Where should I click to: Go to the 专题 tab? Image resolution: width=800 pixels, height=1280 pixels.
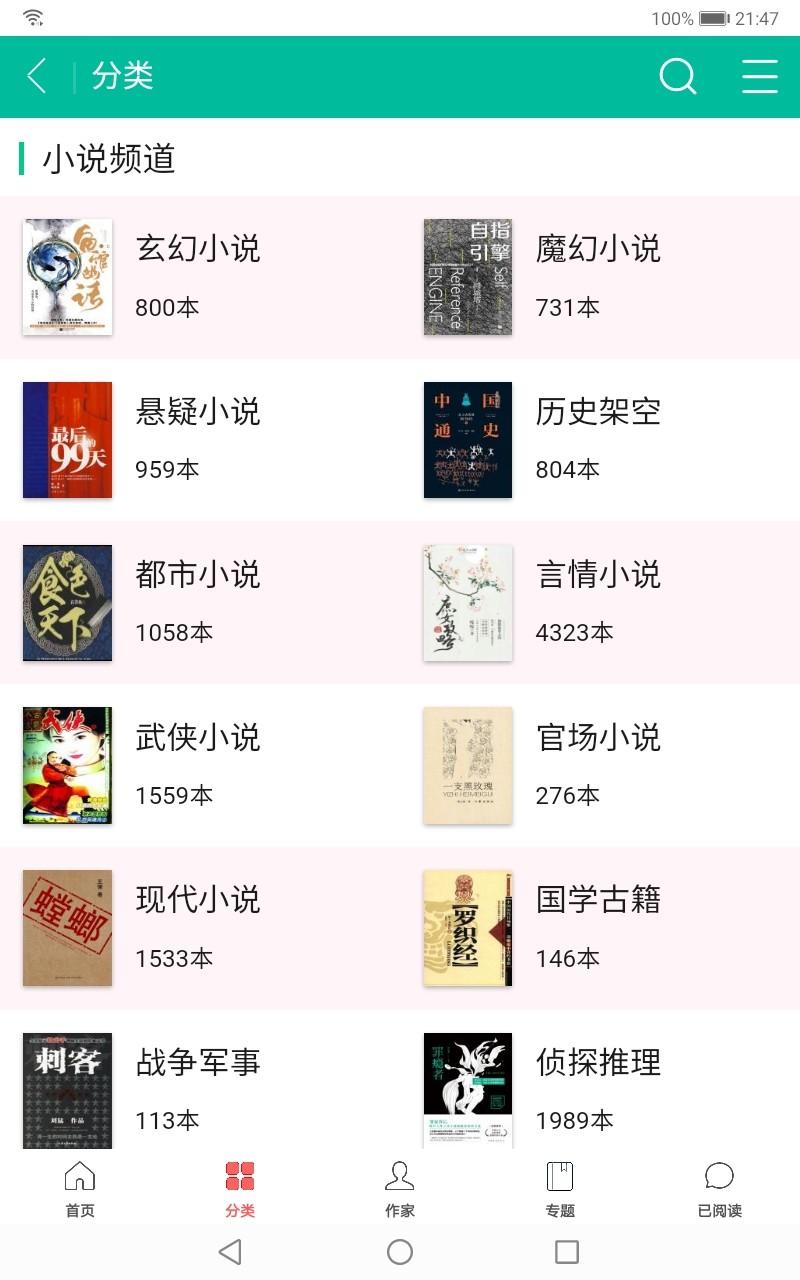pyautogui.click(x=560, y=1189)
